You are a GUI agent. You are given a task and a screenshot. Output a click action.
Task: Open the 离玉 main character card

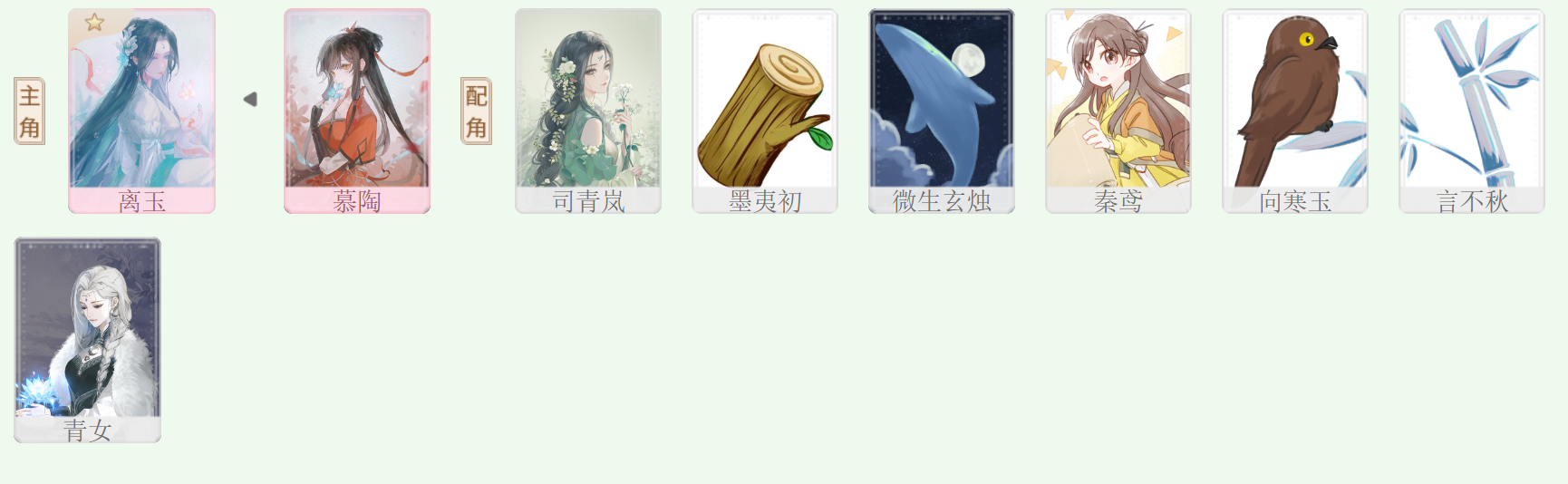click(141, 111)
